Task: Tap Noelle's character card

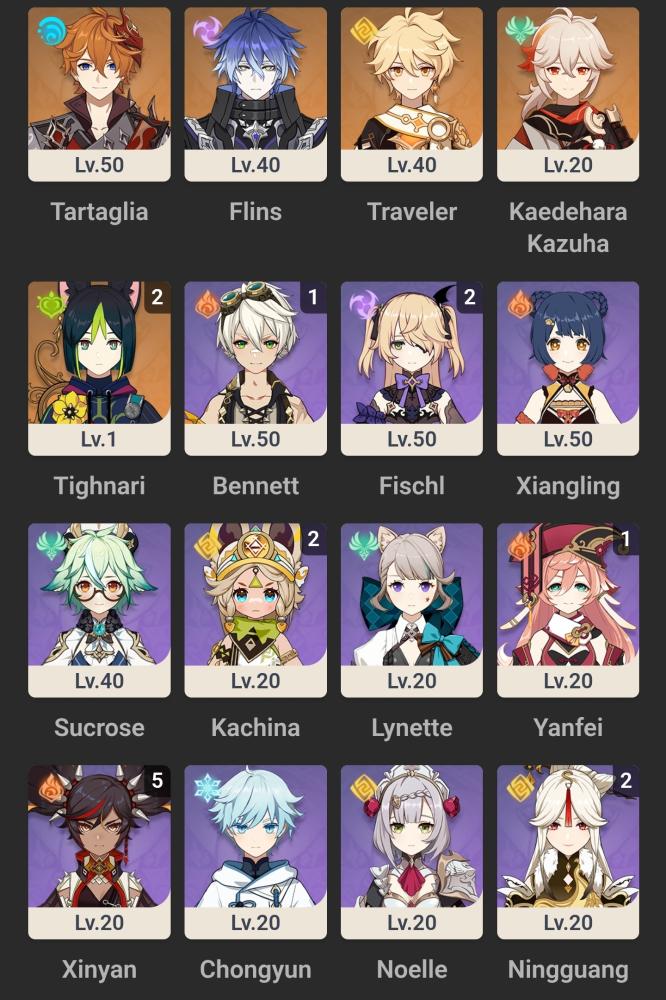Action: tap(412, 852)
